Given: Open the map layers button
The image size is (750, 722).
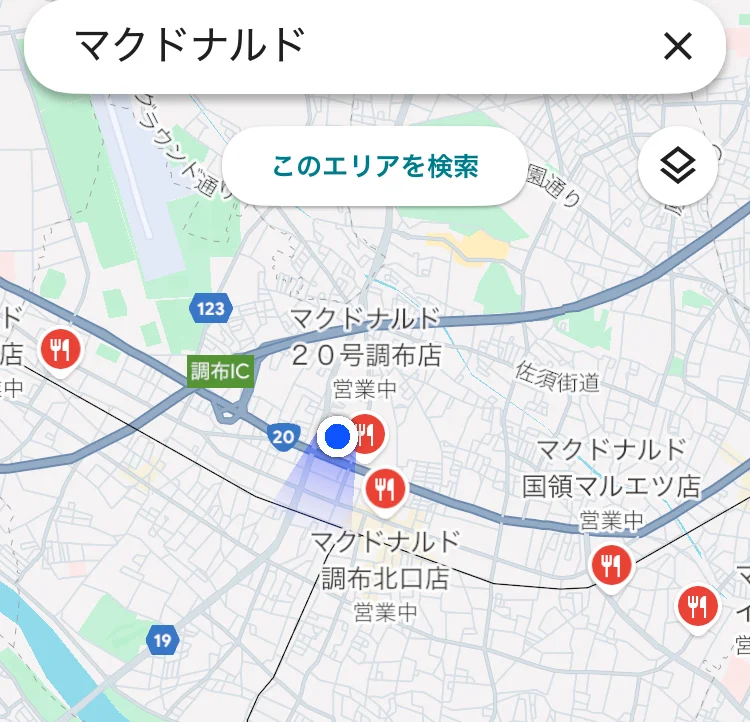Looking at the screenshot, I should pyautogui.click(x=678, y=165).
